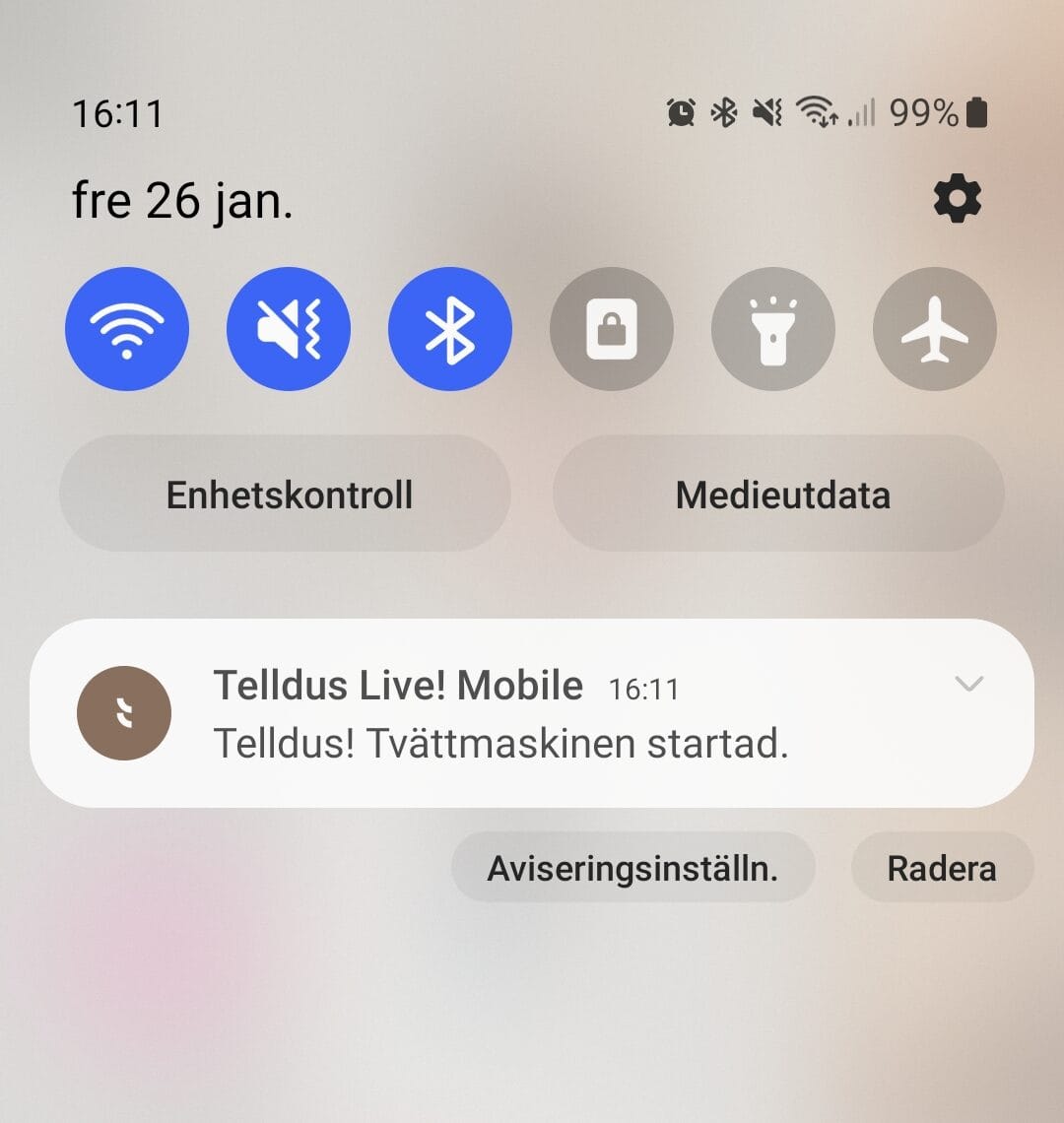Turn off Wi-Fi quick toggle
The height and width of the screenshot is (1123, 1064).
click(127, 330)
